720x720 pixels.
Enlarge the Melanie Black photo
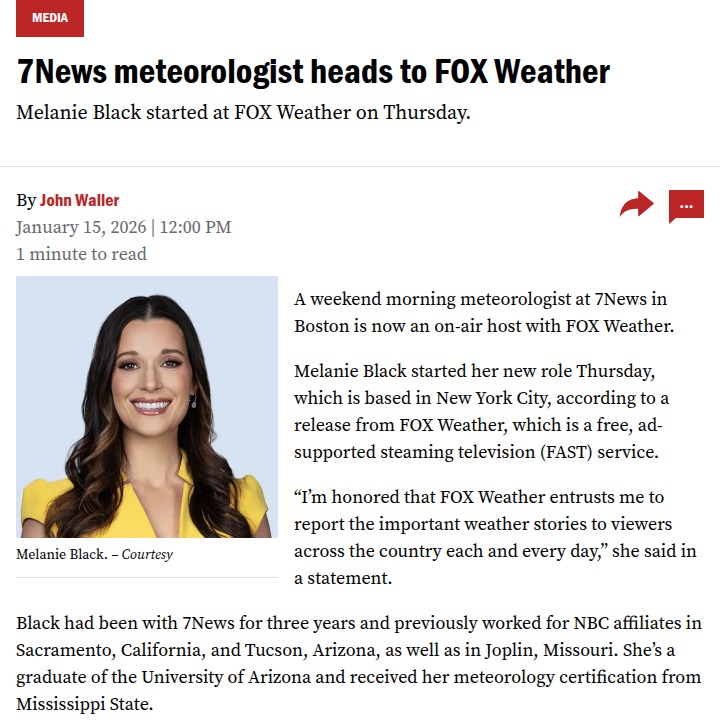coord(147,406)
